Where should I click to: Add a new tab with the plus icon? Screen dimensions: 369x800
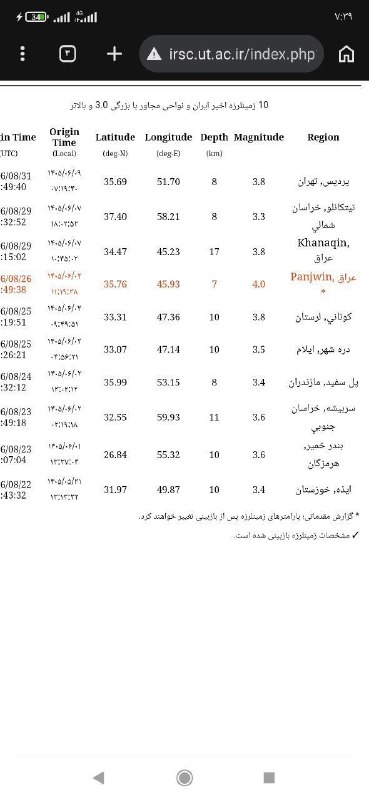tap(114, 54)
